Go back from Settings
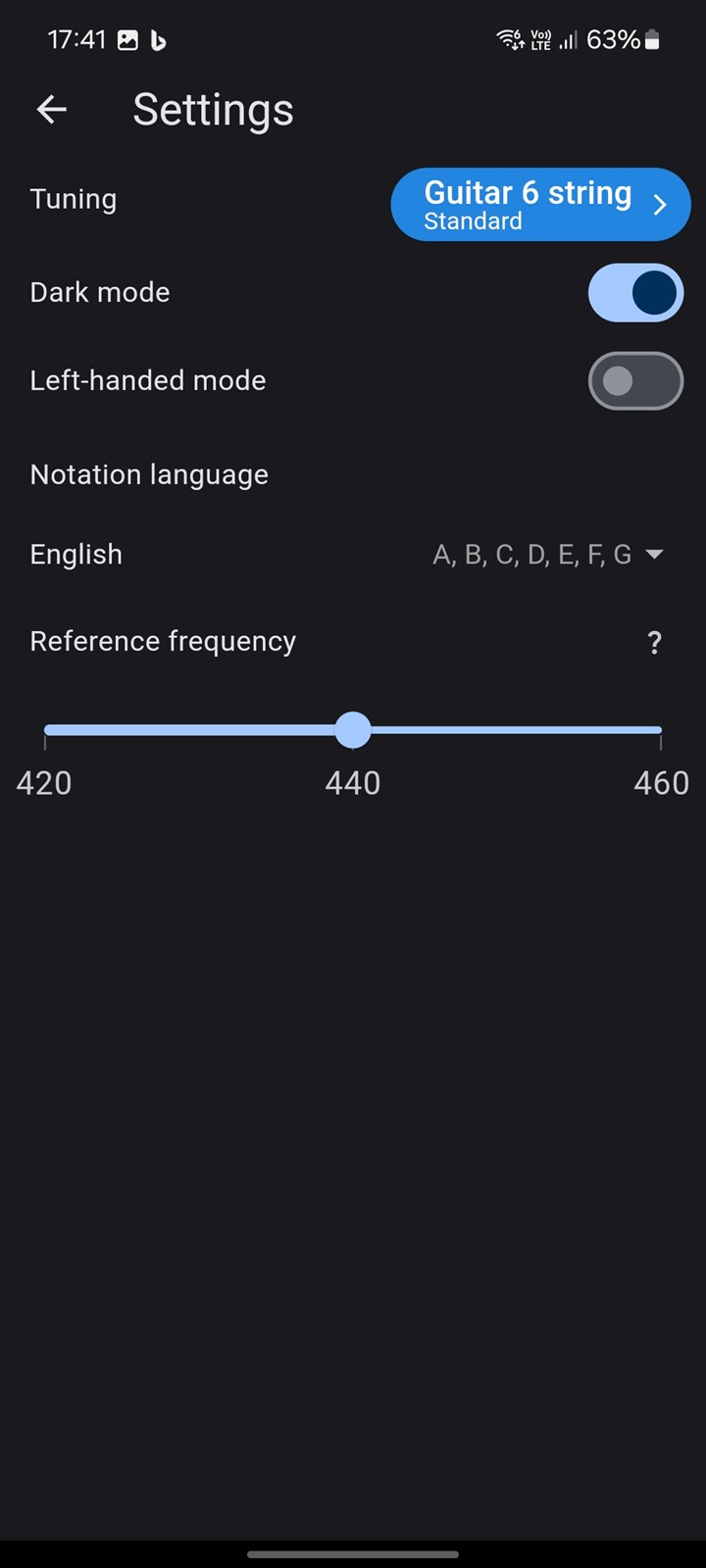706x1568 pixels. 52,110
